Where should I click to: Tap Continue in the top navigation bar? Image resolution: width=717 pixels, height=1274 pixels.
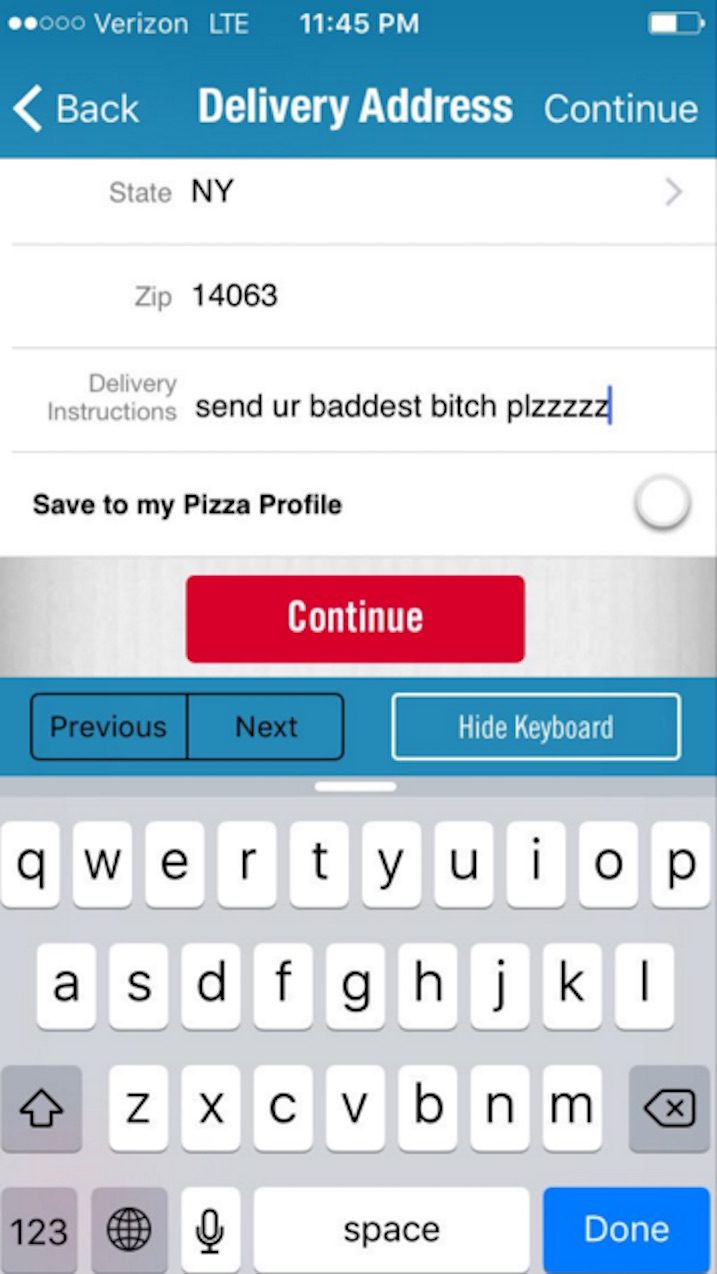click(x=620, y=108)
